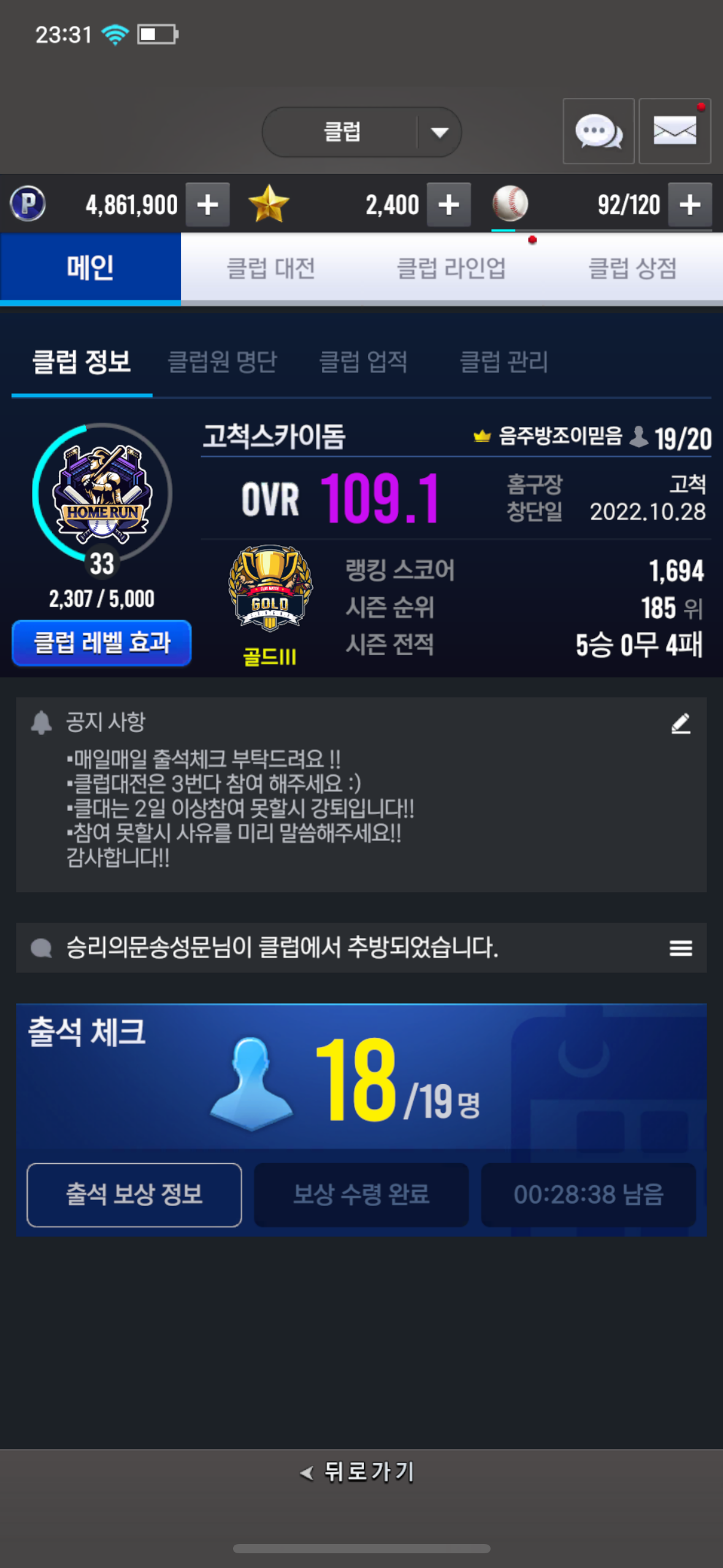Open the 클럽 업적 sub-tab
Image resolution: width=723 pixels, height=1568 pixels.
click(x=364, y=361)
